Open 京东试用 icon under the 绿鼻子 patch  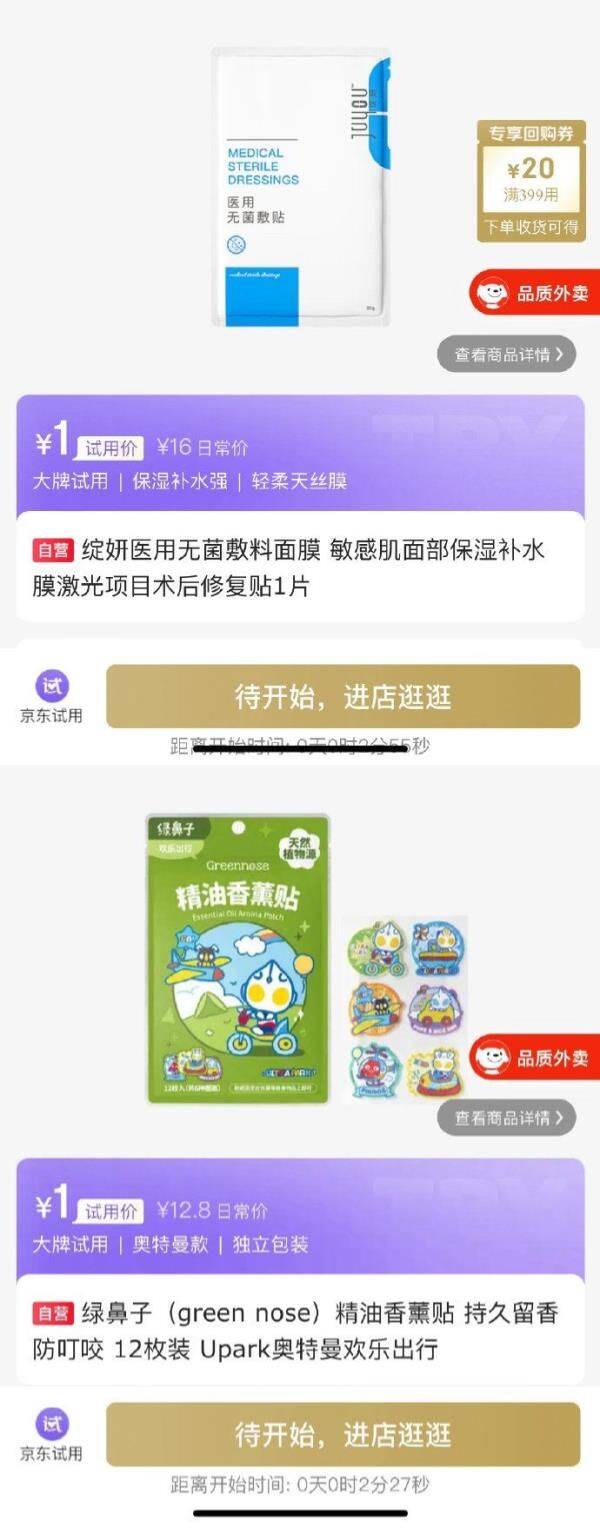[x=51, y=1435]
